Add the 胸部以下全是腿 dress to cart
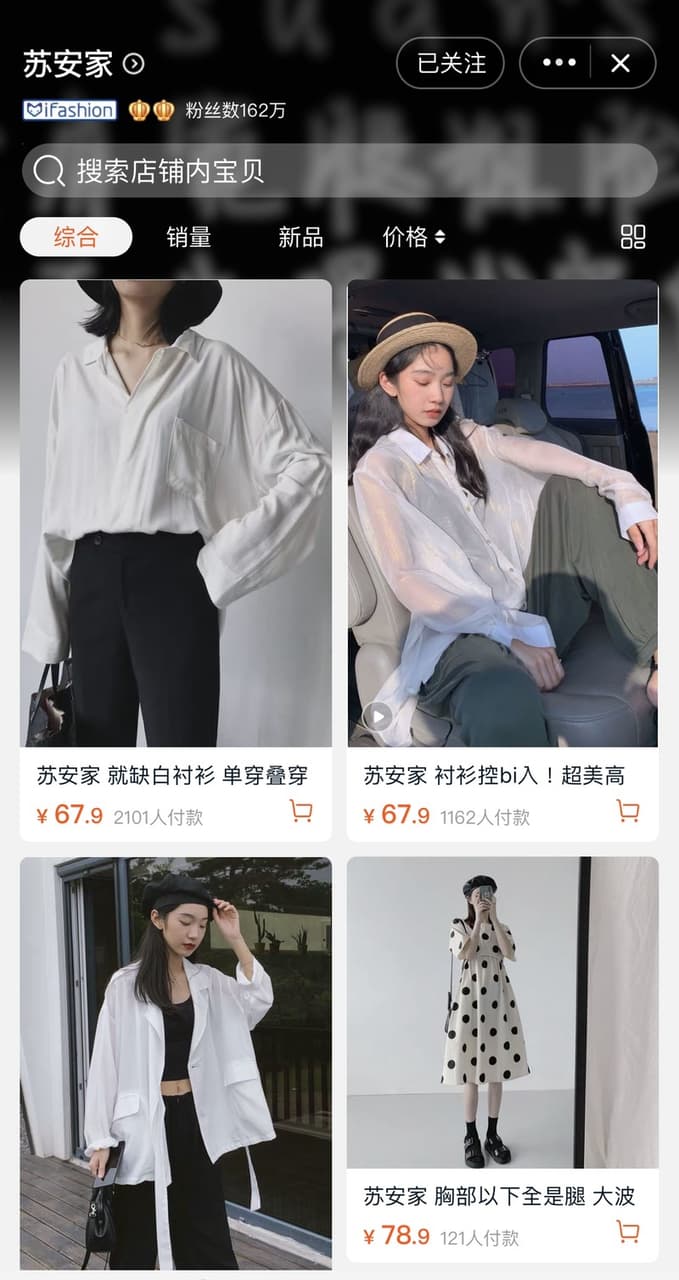Image resolution: width=679 pixels, height=1280 pixels. pyautogui.click(x=628, y=1232)
